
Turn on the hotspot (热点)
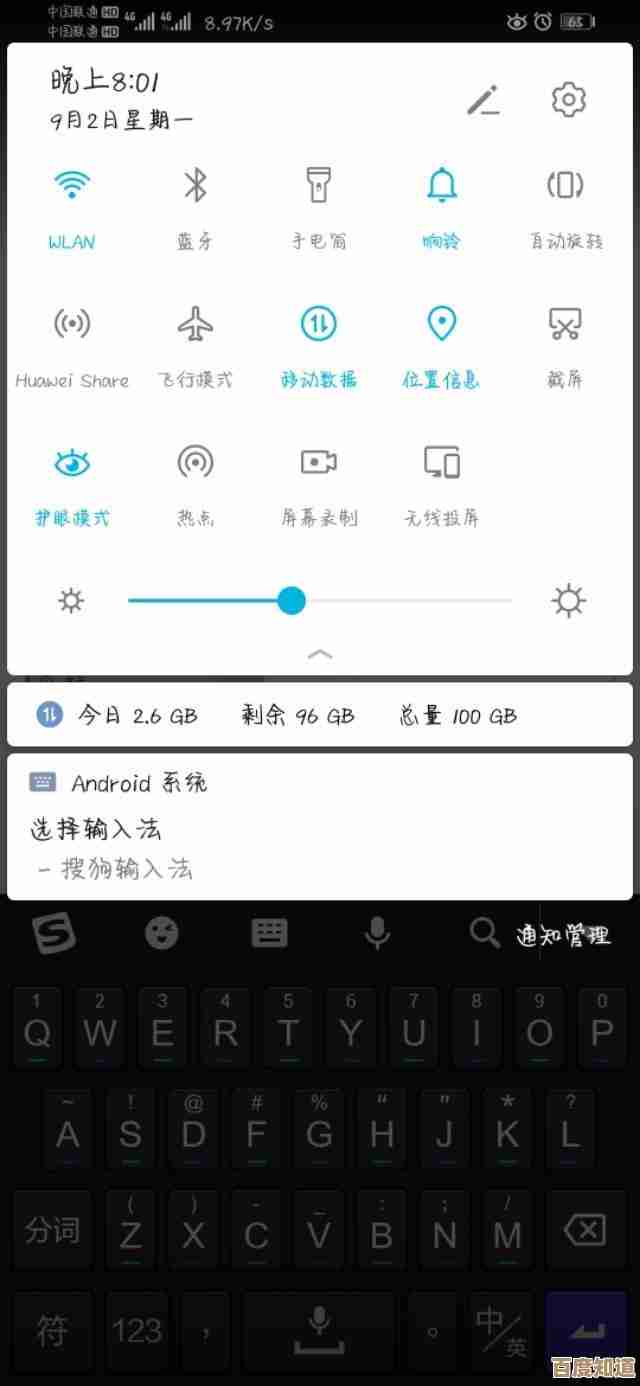195,462
